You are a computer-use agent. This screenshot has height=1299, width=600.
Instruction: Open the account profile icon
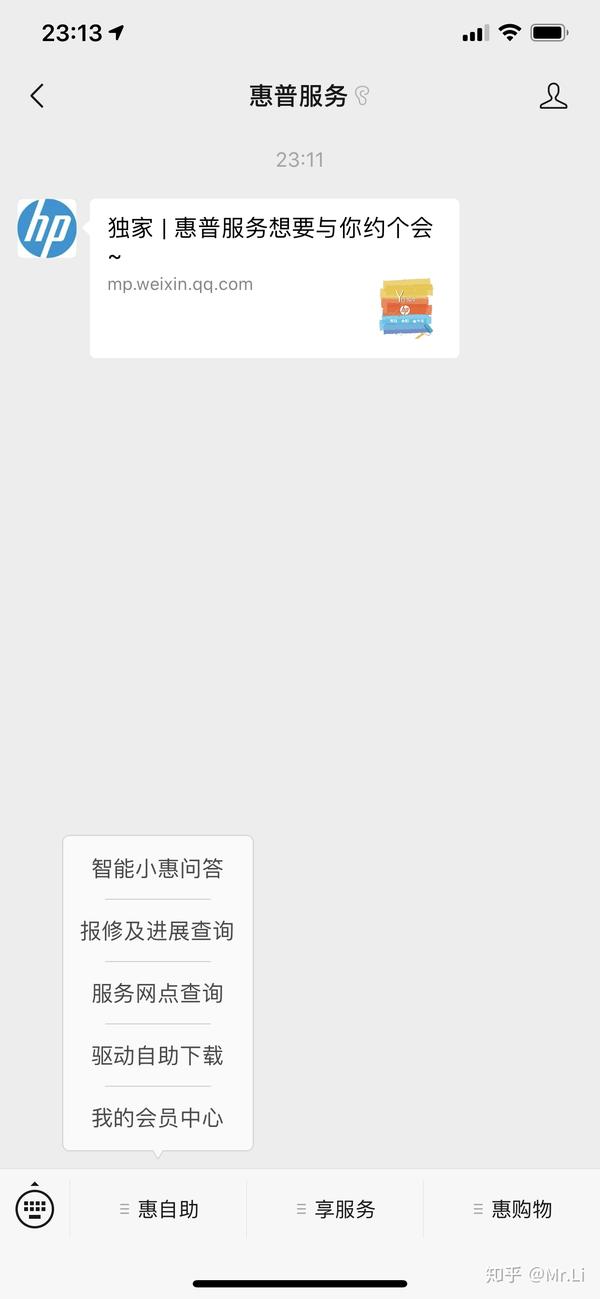[553, 96]
